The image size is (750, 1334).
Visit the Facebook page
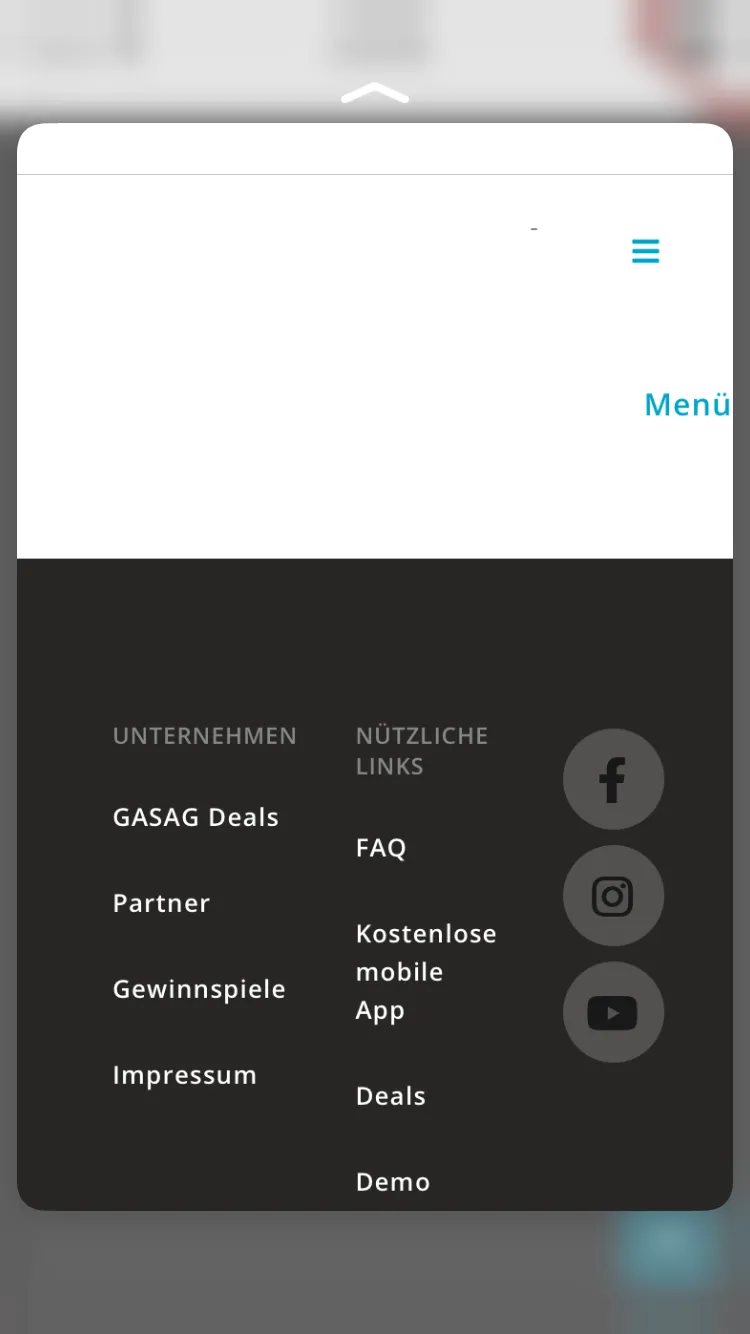click(x=613, y=779)
